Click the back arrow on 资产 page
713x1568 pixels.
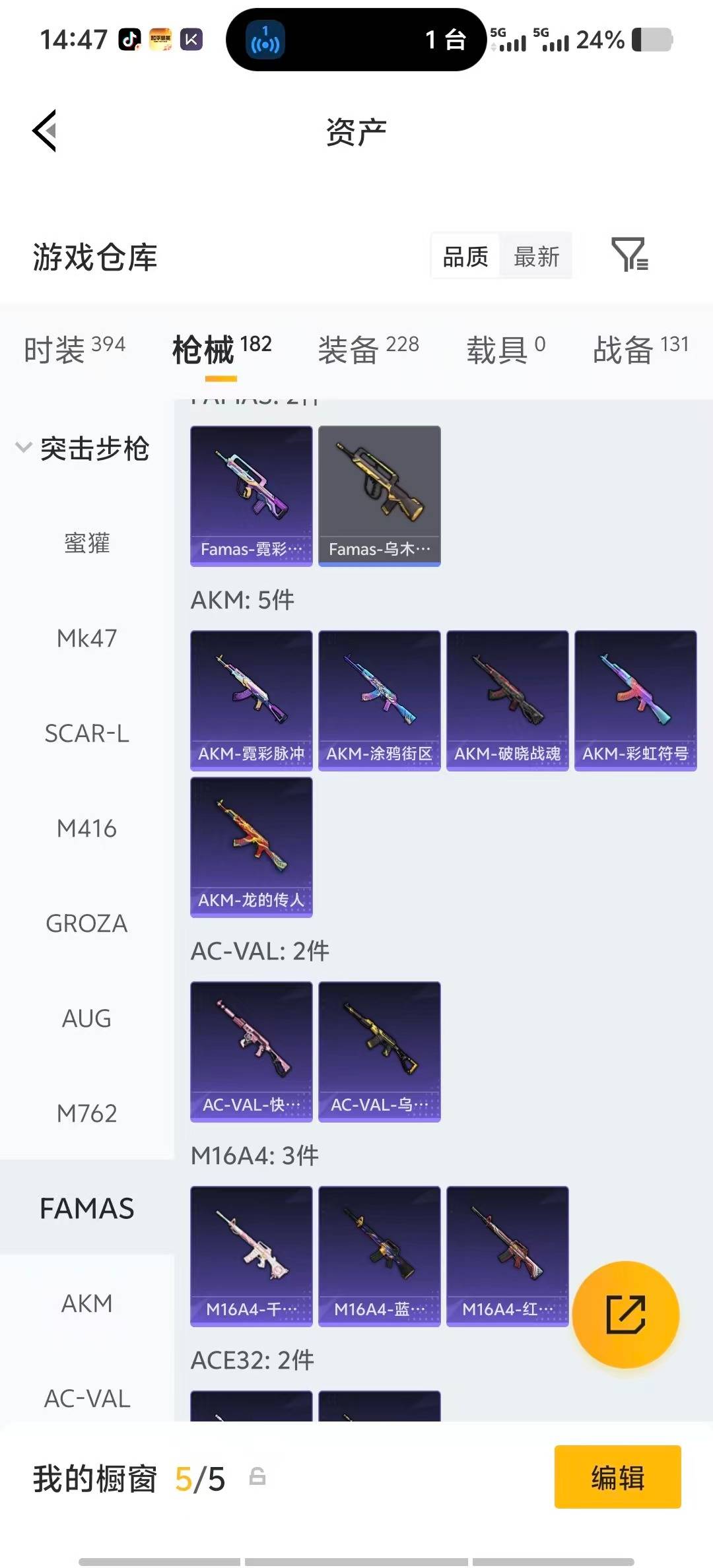point(44,130)
